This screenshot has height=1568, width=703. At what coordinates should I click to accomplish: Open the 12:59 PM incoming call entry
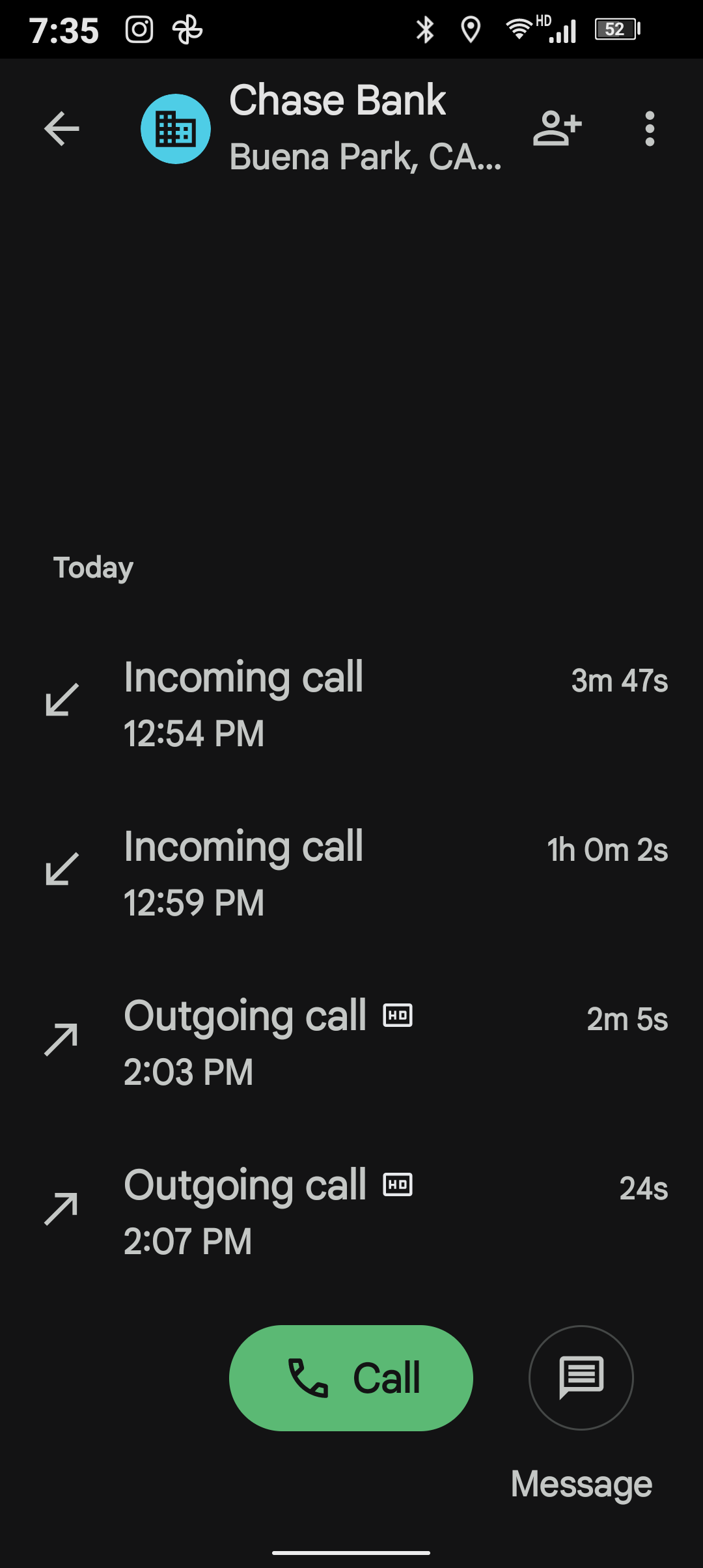pos(351,874)
